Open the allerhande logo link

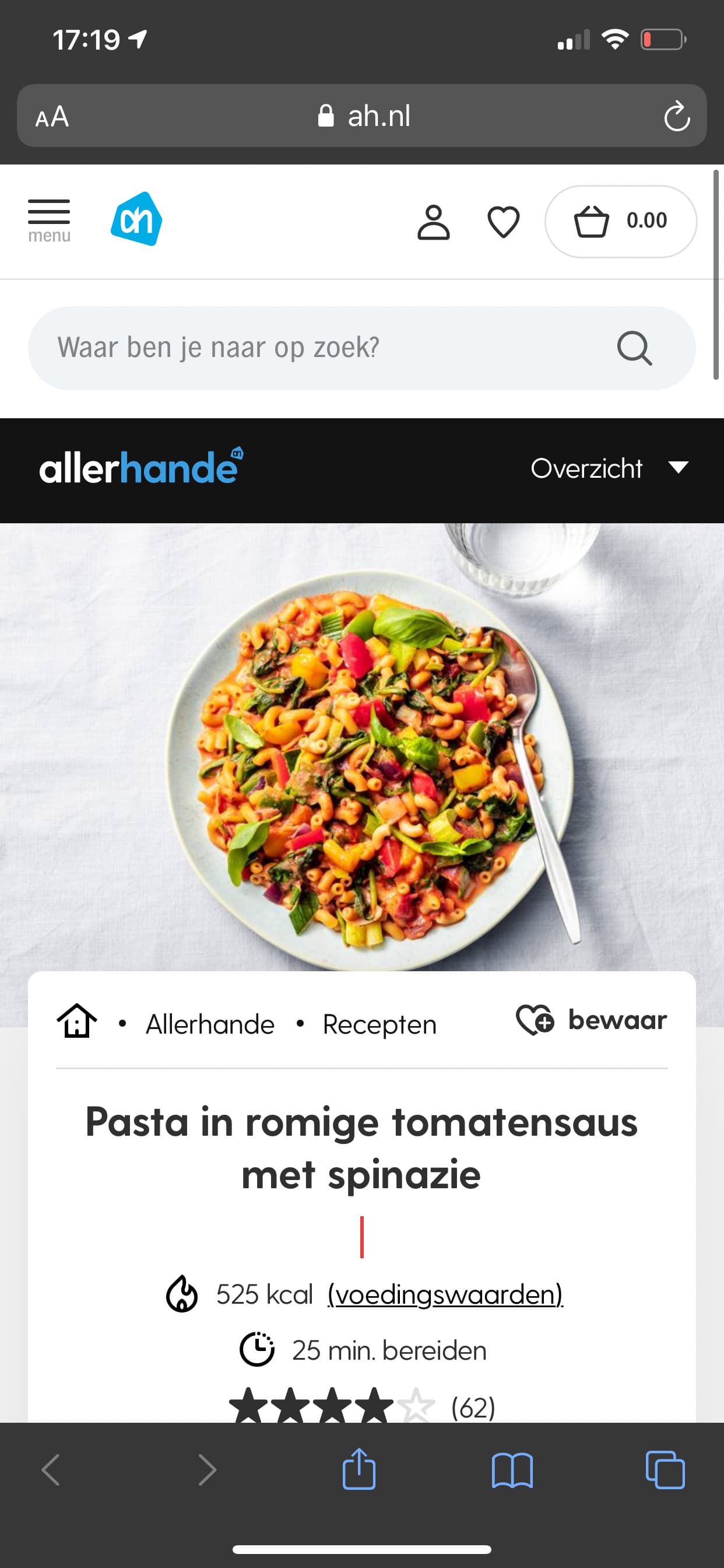[141, 467]
